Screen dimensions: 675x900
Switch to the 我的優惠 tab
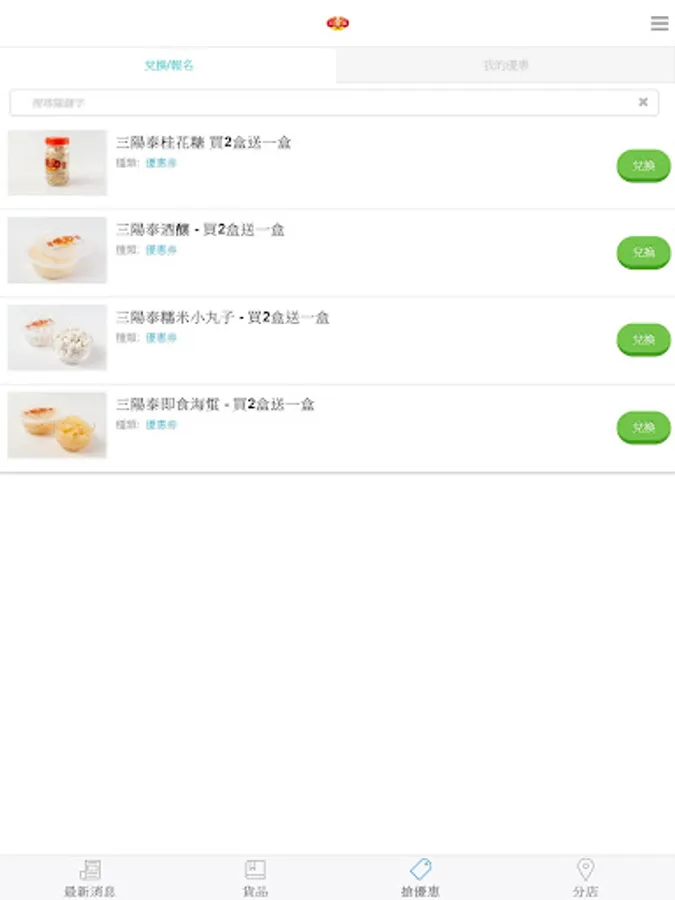pos(505,65)
